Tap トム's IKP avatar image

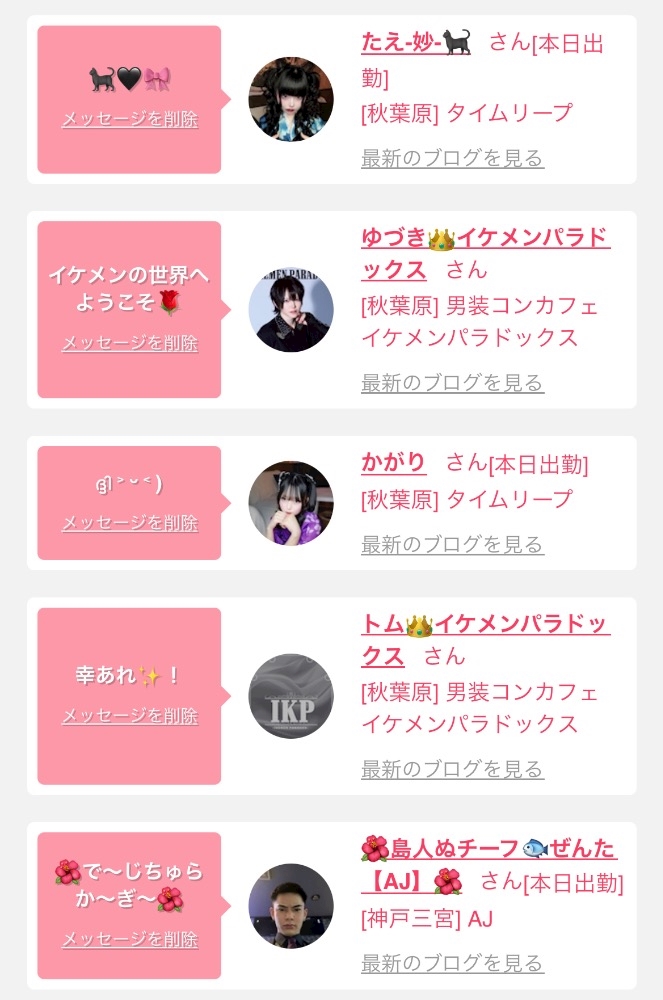291,696
